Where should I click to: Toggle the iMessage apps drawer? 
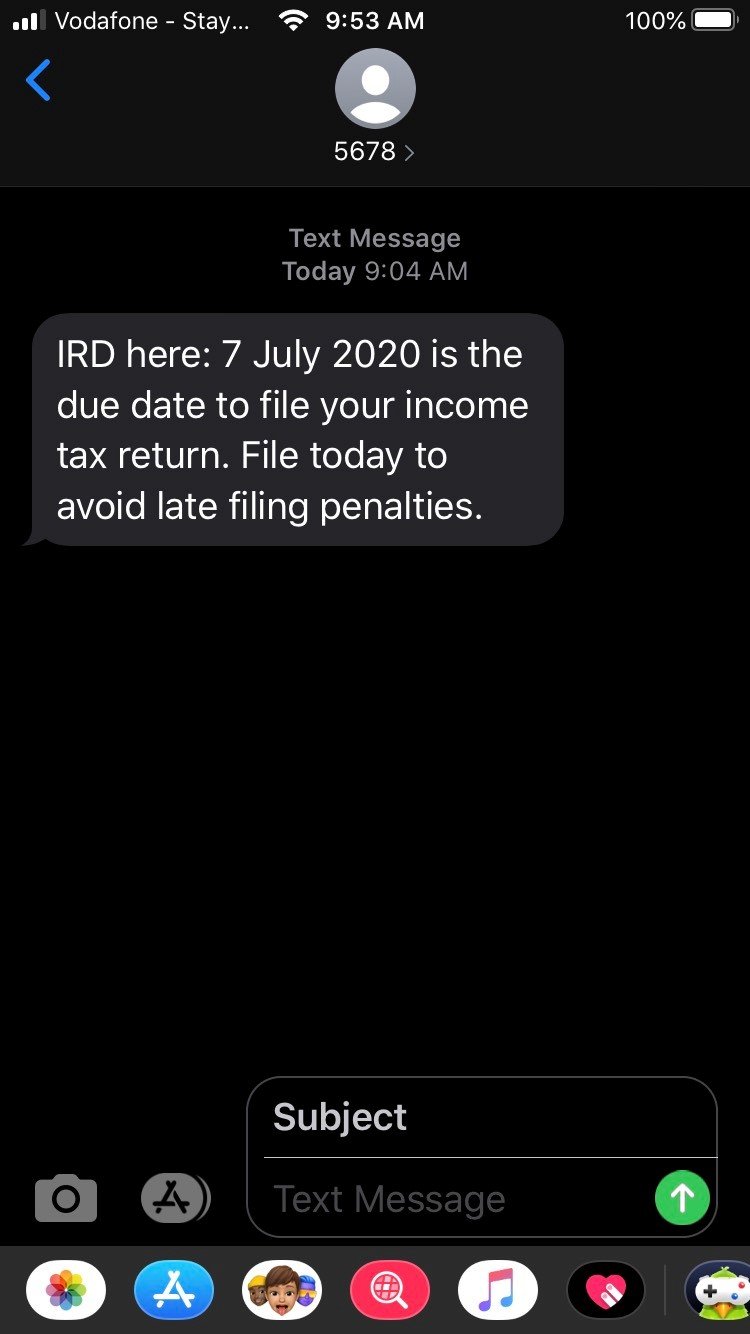pos(176,1198)
